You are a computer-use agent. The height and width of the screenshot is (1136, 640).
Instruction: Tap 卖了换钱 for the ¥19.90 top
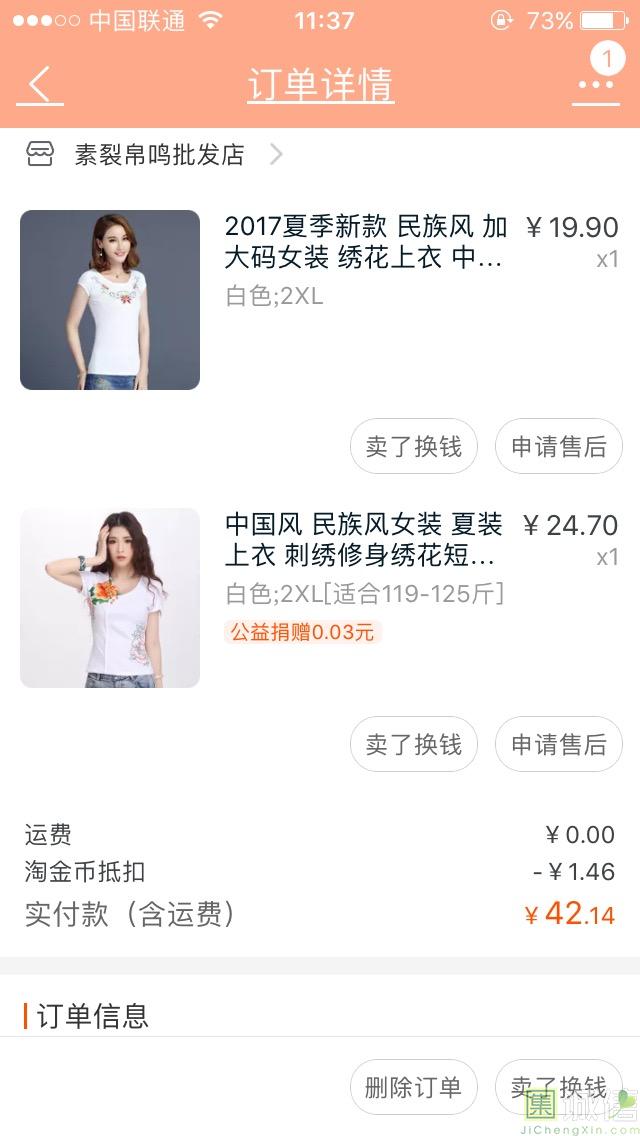click(414, 446)
